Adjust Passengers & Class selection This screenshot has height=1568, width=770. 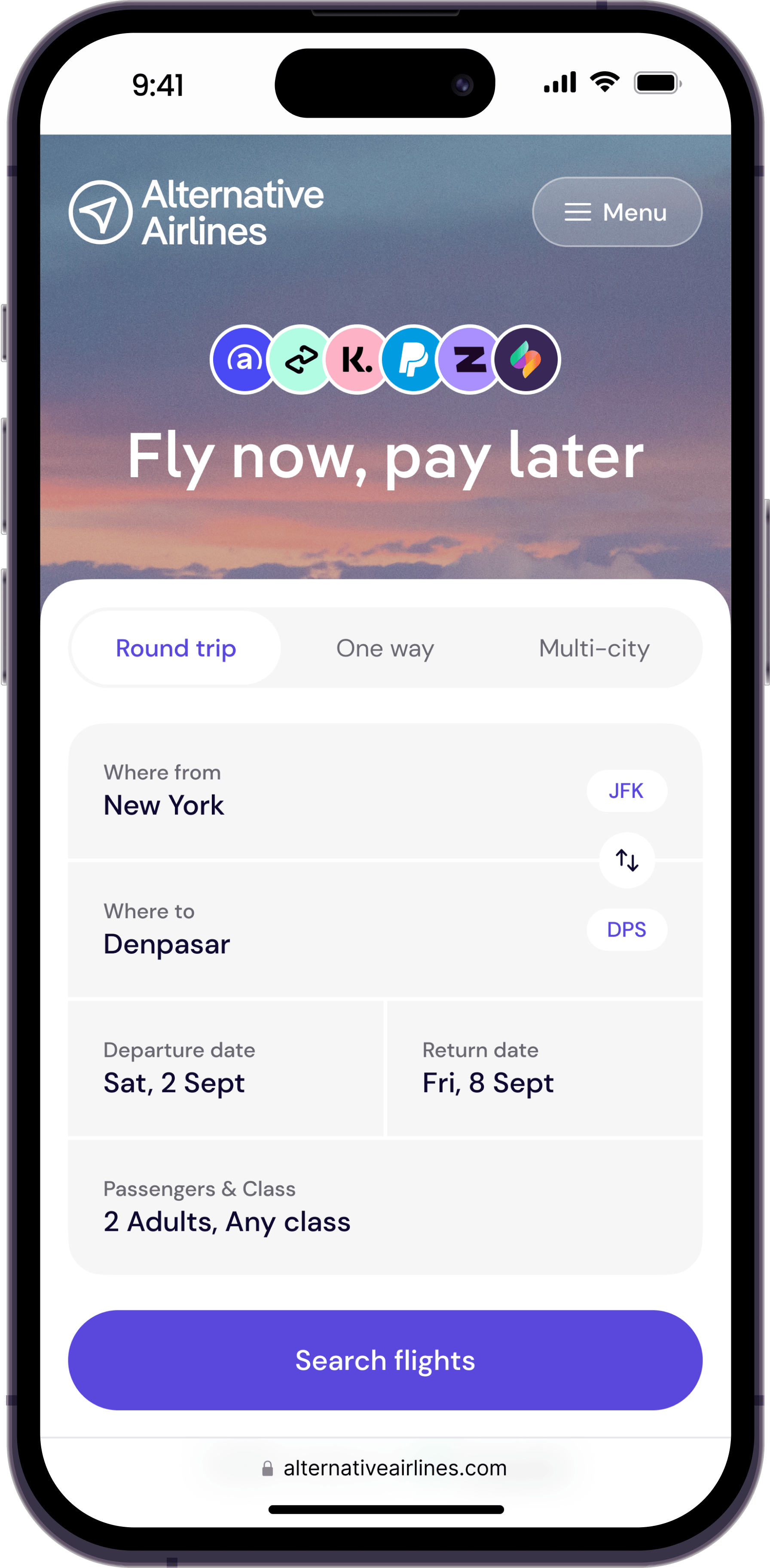(x=385, y=1208)
